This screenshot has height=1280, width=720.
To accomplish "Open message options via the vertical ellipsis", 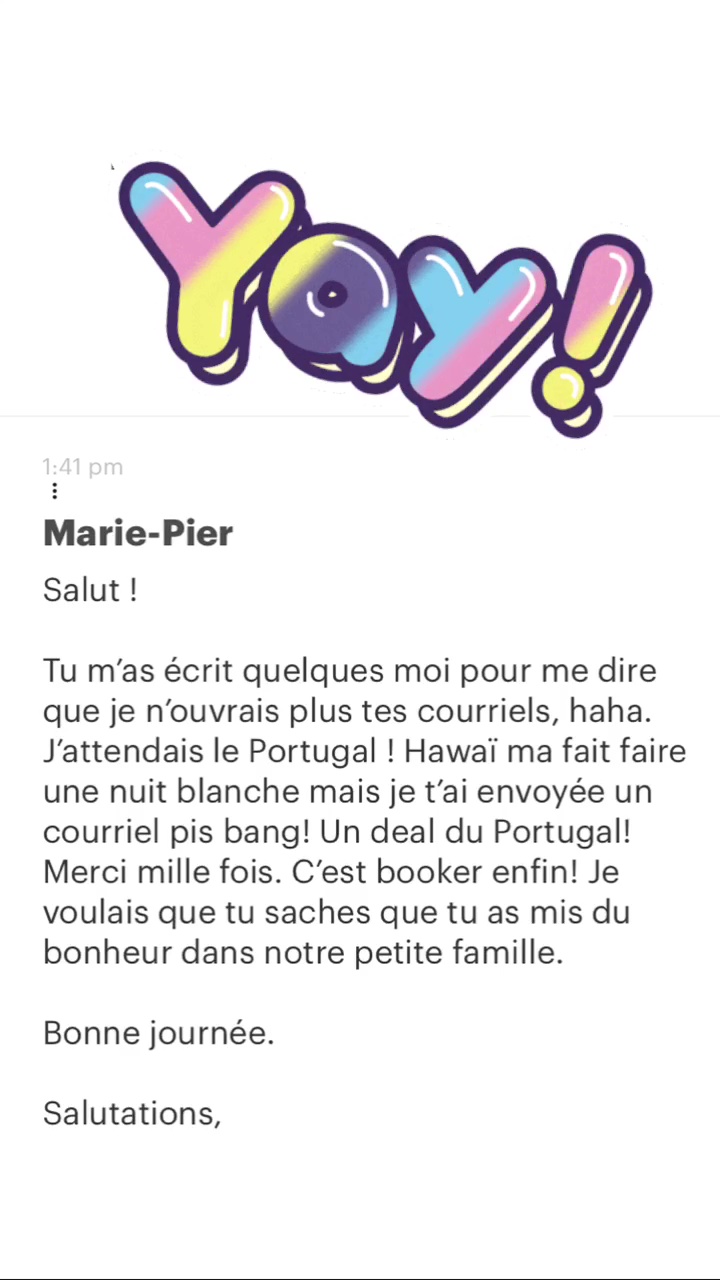I will pyautogui.click(x=54, y=491).
